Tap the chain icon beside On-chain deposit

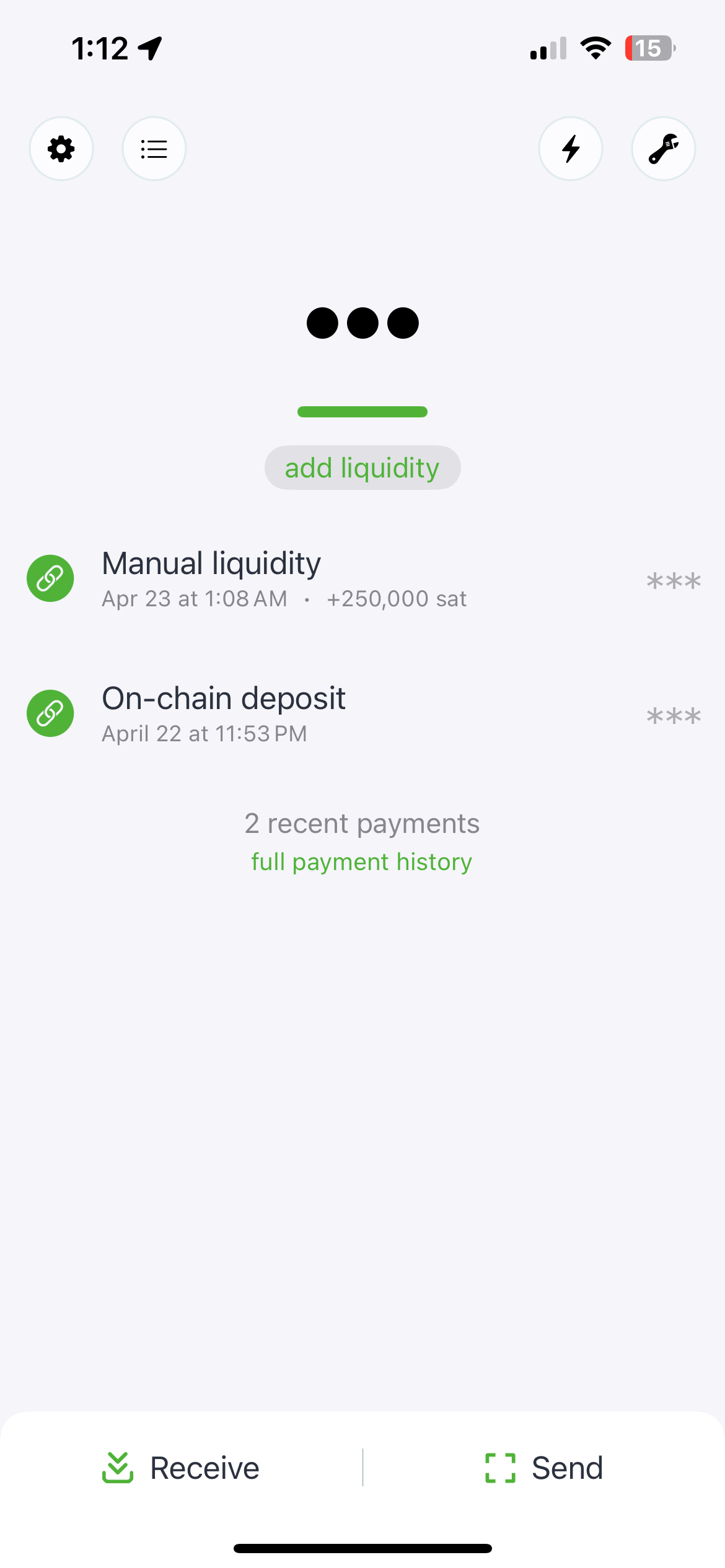[50, 713]
